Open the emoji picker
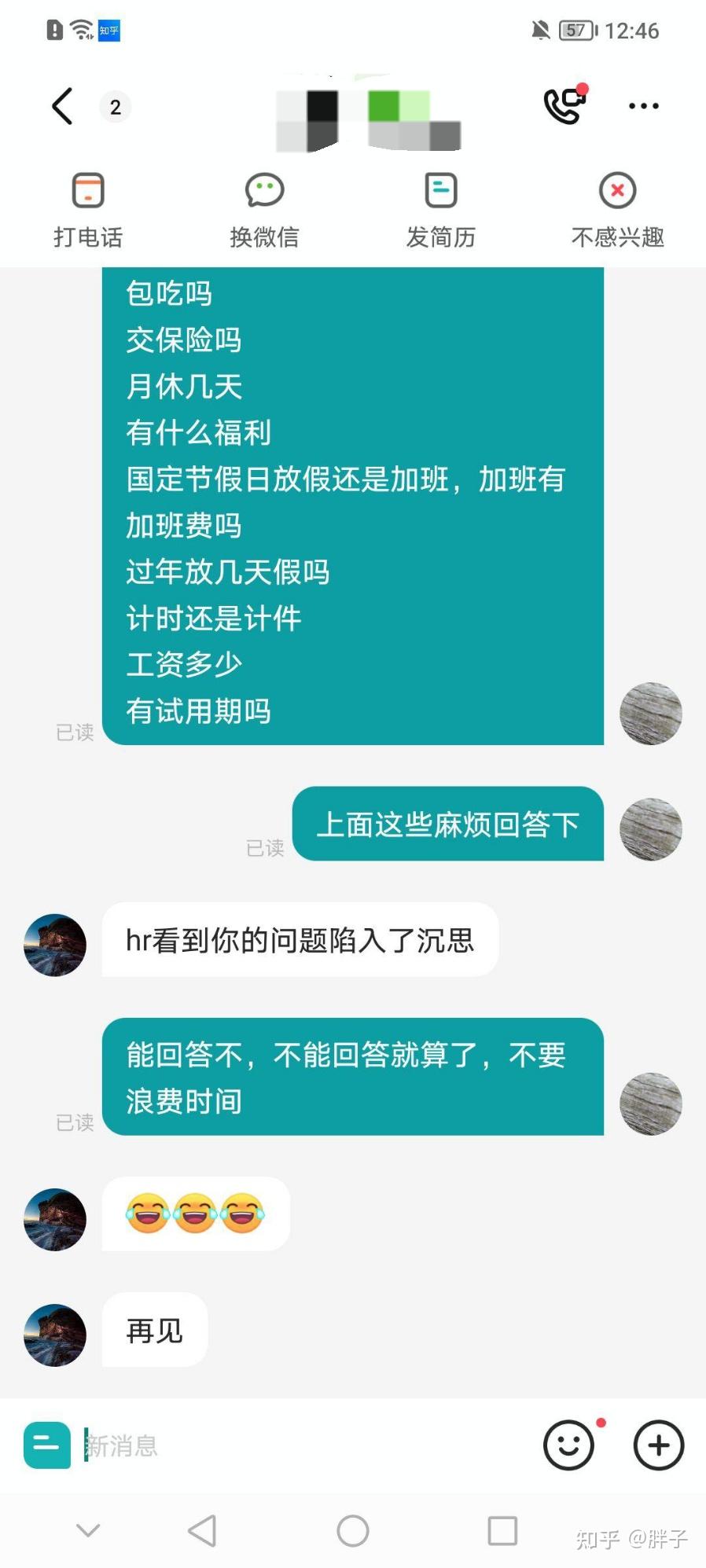 [569, 1445]
